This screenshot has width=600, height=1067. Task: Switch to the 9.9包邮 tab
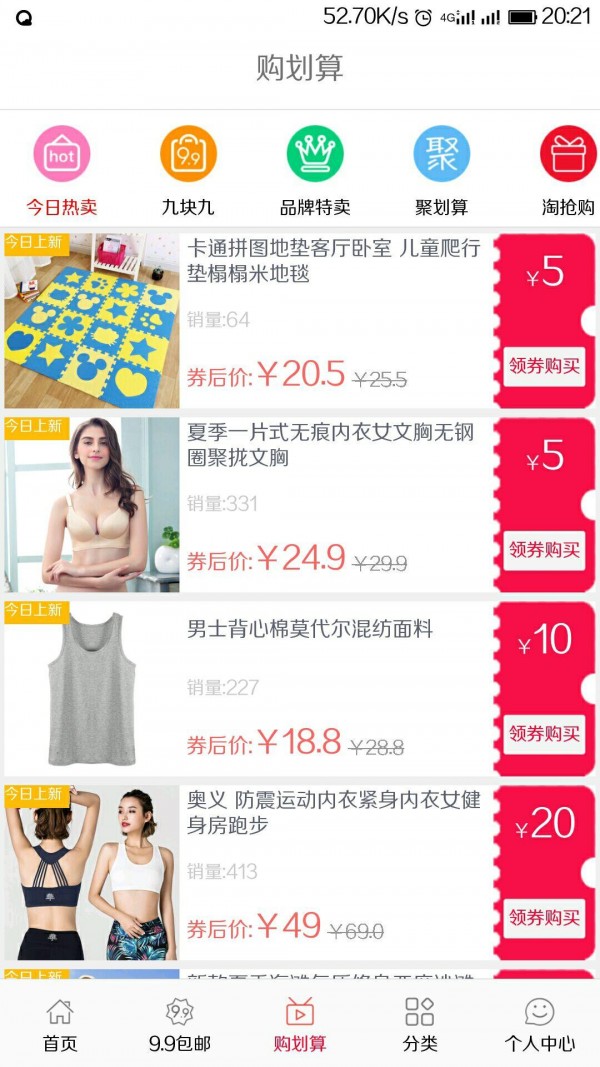(x=180, y=1024)
